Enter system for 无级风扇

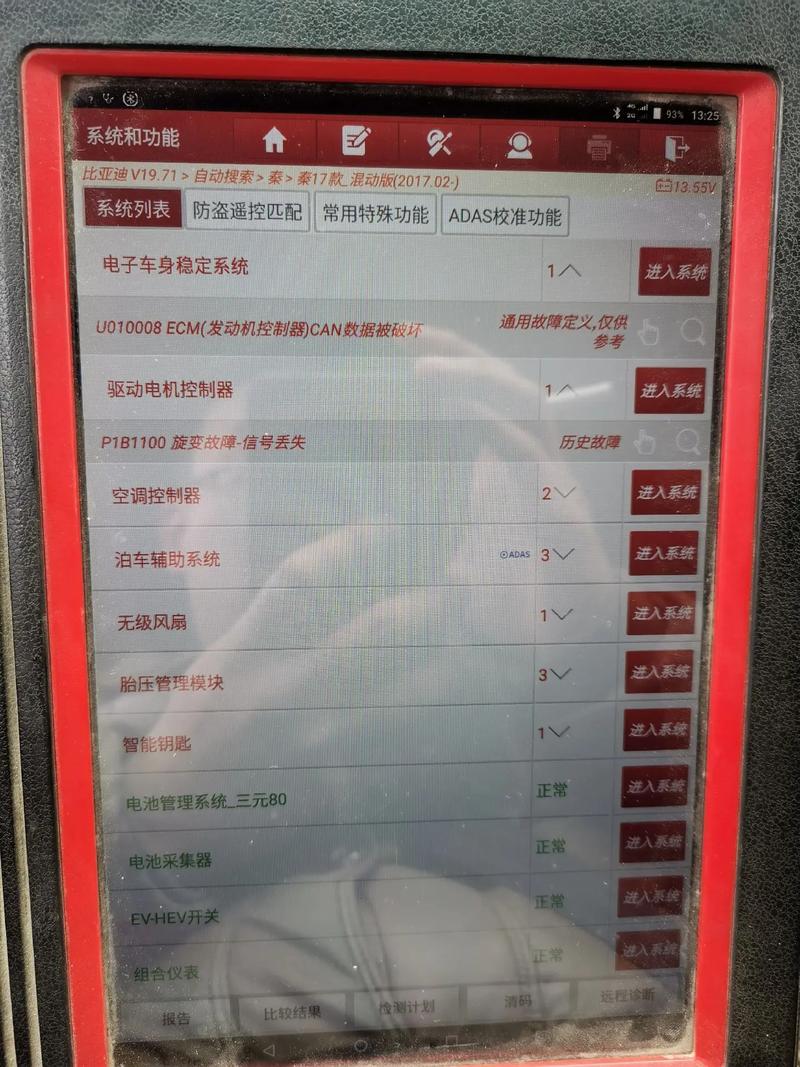tap(661, 613)
